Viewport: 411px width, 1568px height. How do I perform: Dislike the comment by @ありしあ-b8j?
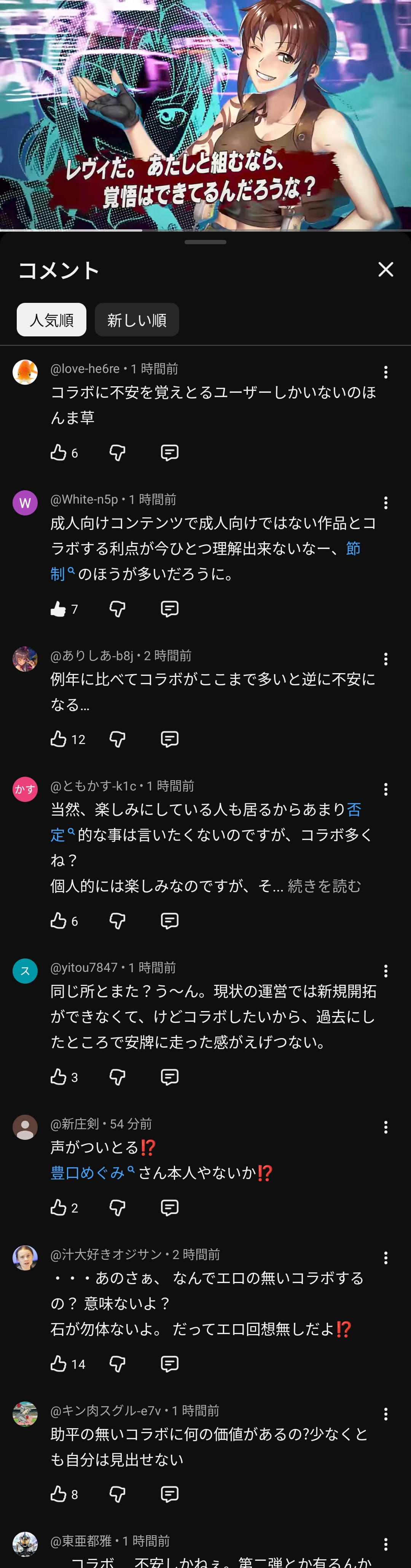coord(117,739)
